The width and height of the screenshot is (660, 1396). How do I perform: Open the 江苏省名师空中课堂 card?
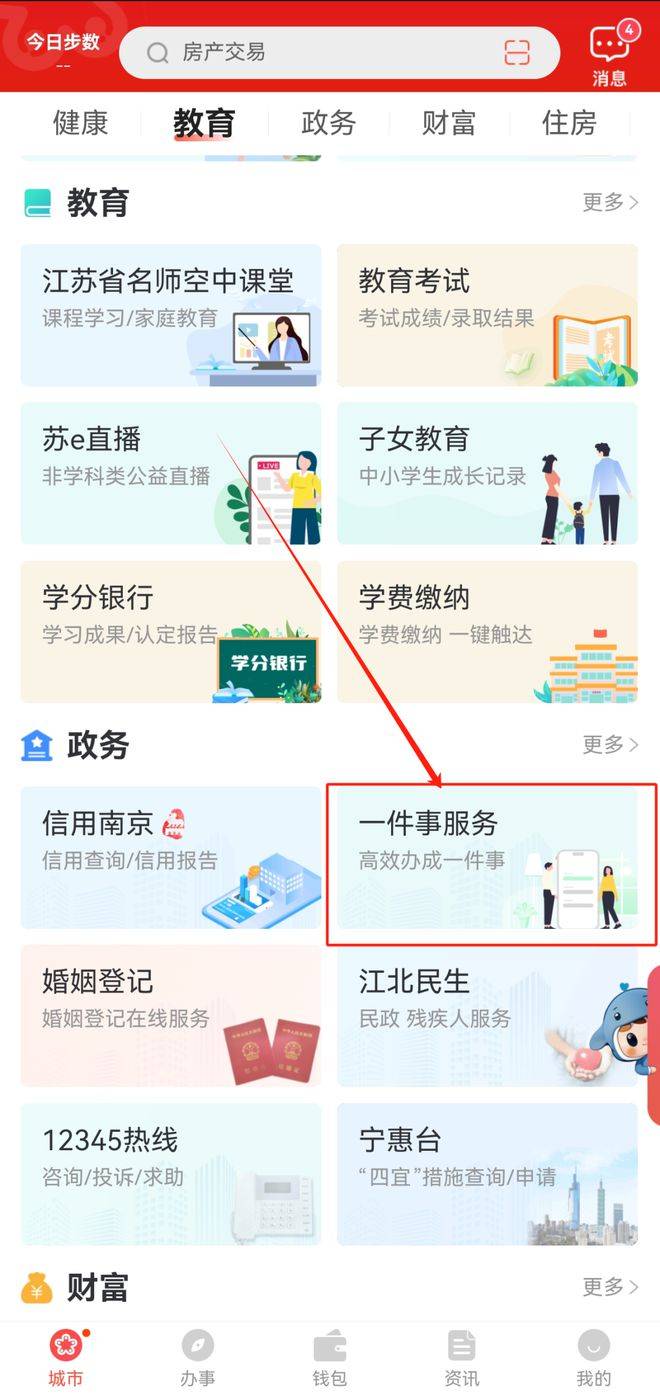tap(171, 315)
